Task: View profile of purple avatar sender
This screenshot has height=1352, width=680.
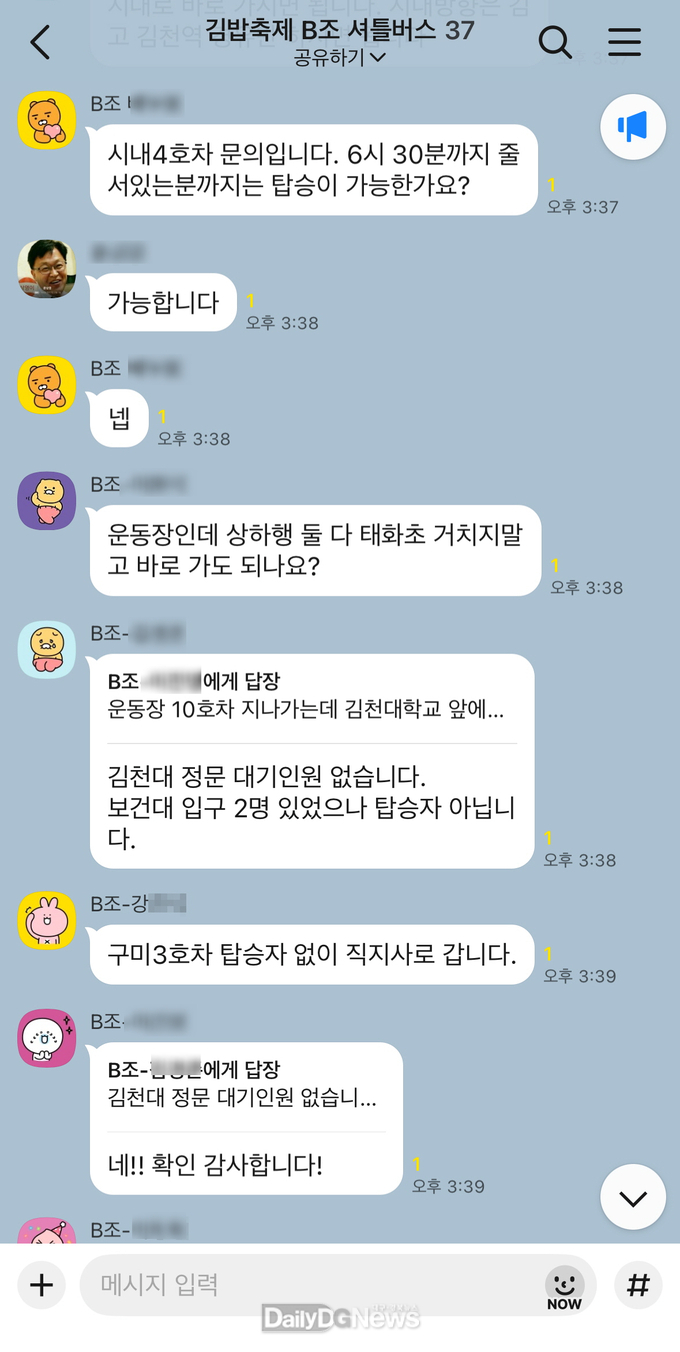Action: point(47,500)
